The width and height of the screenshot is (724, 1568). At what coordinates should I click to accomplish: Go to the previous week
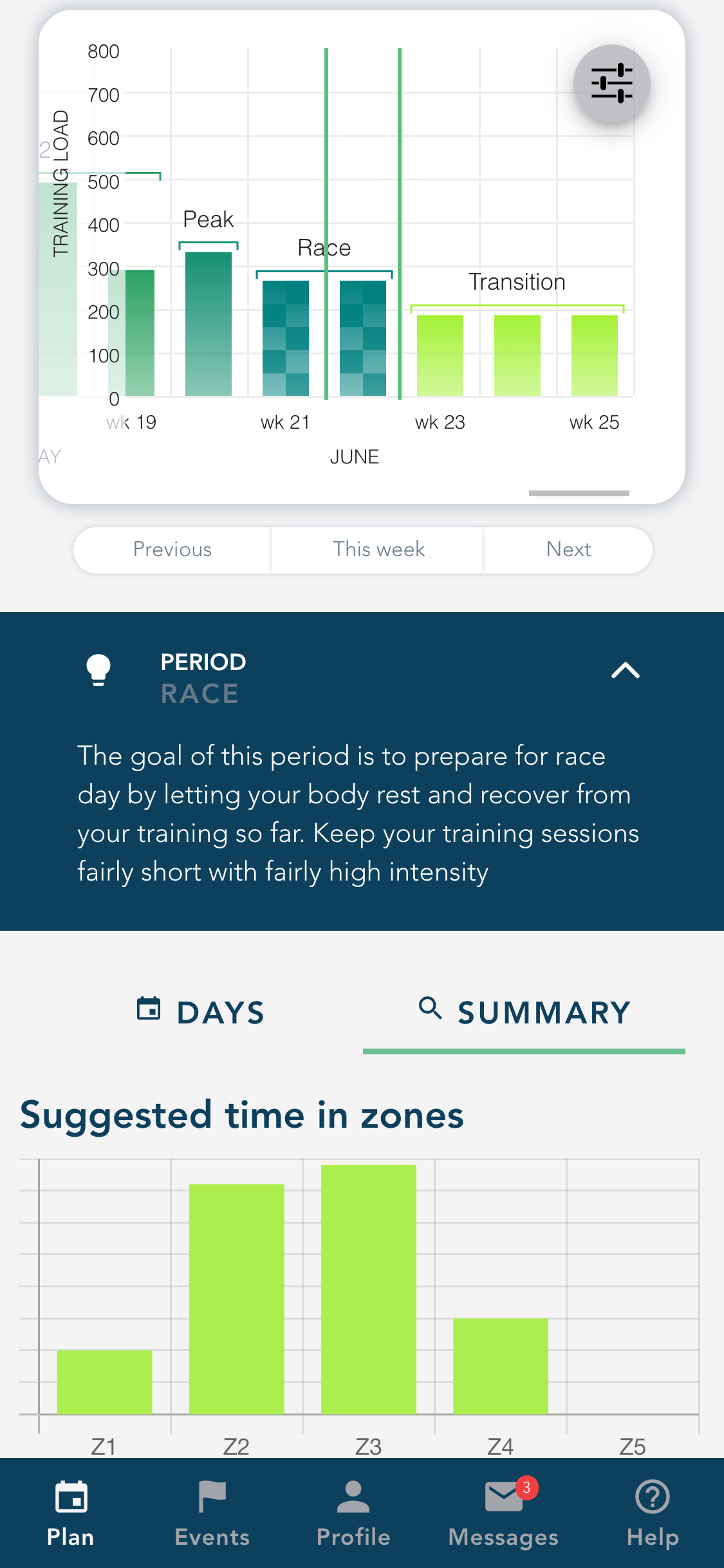[x=172, y=549]
